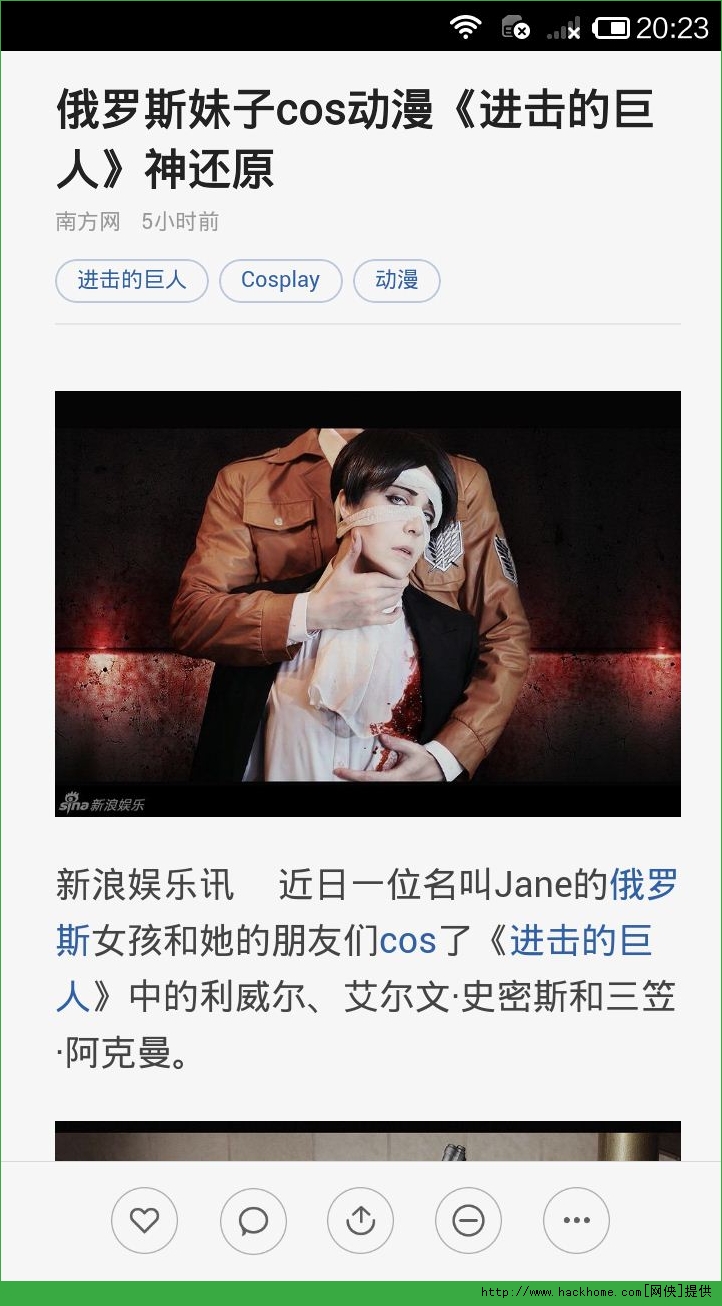This screenshot has width=722, height=1306.
Task: Open the 进击的巨人 link in the paragraph
Action: click(580, 941)
